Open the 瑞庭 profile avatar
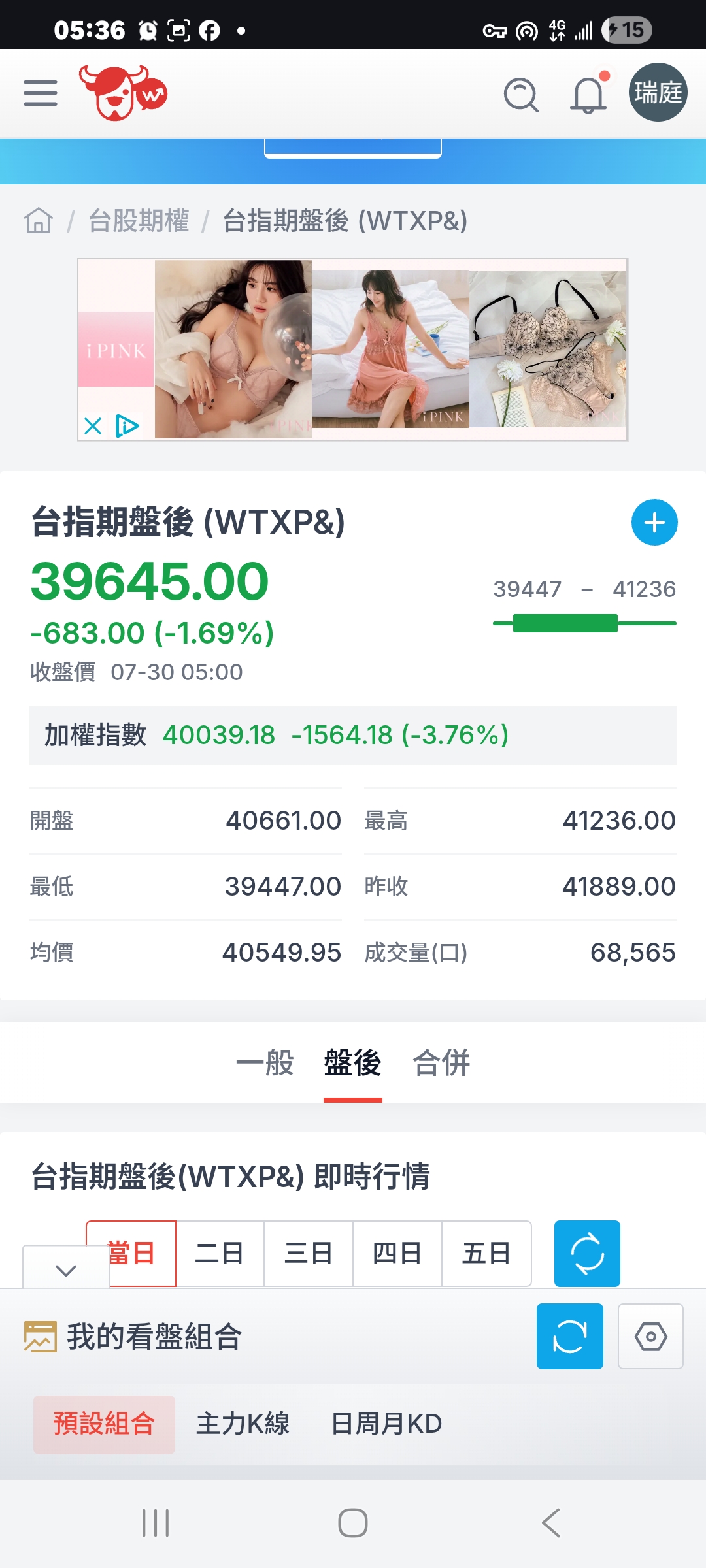This screenshot has width=706, height=1568. pos(658,92)
